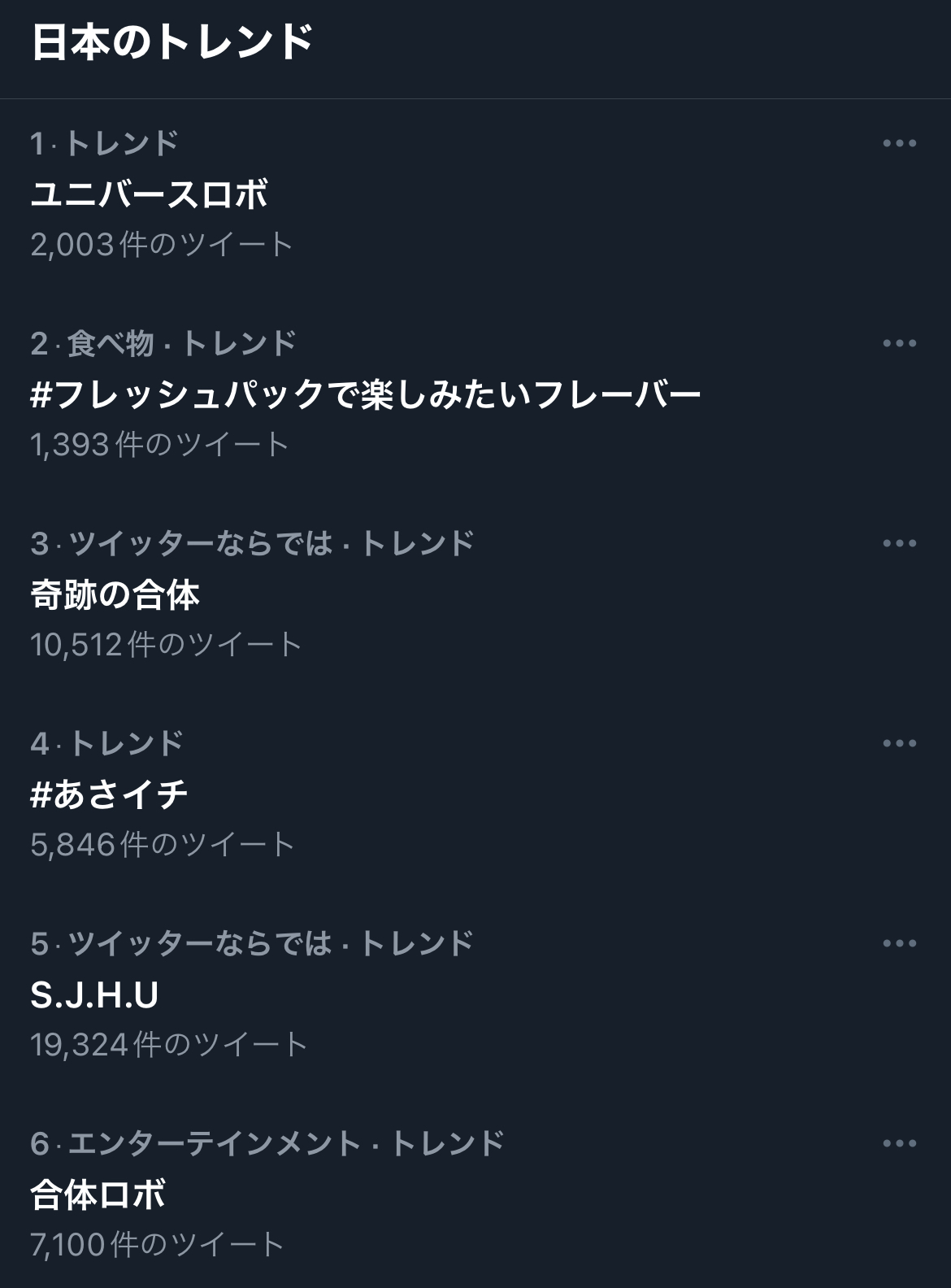This screenshot has height=1288, width=951.
Task: Show more options for #フレッシュパックで楽しみたいフレーバー
Action: (x=899, y=344)
